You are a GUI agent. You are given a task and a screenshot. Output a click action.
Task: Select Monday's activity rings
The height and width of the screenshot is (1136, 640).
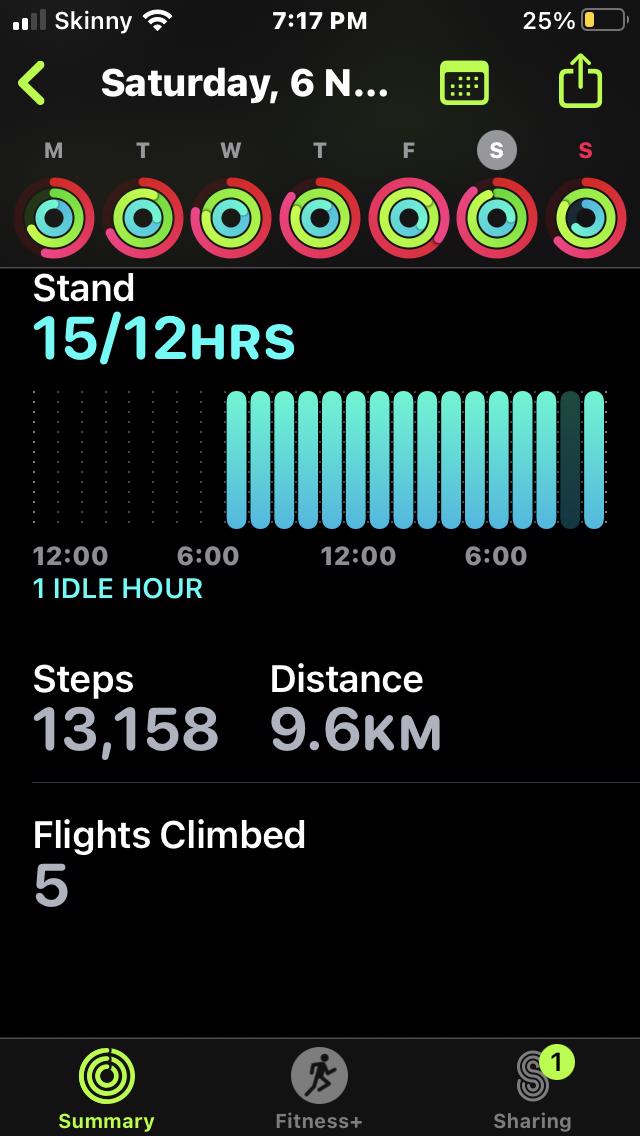click(54, 217)
